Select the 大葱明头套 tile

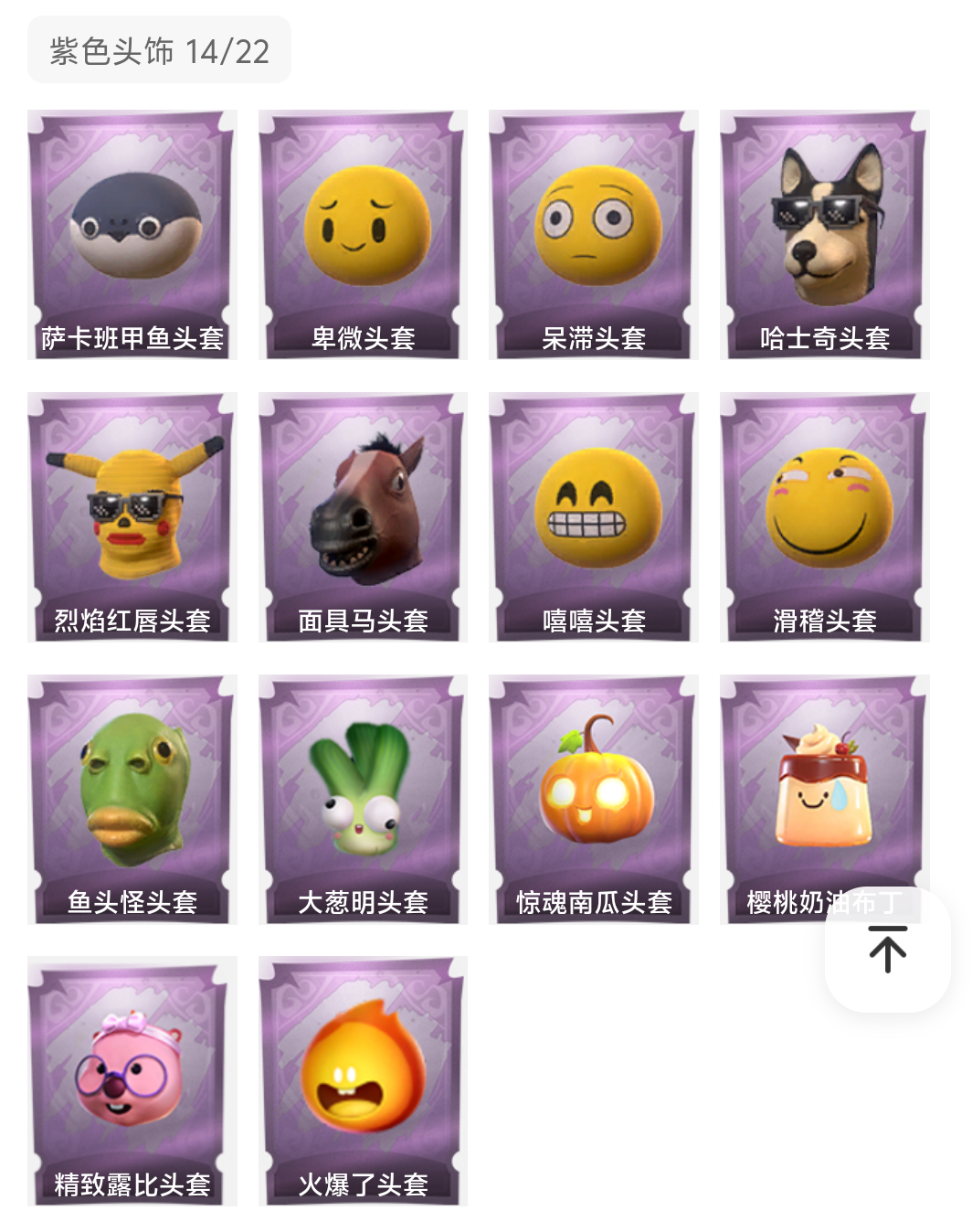[363, 799]
